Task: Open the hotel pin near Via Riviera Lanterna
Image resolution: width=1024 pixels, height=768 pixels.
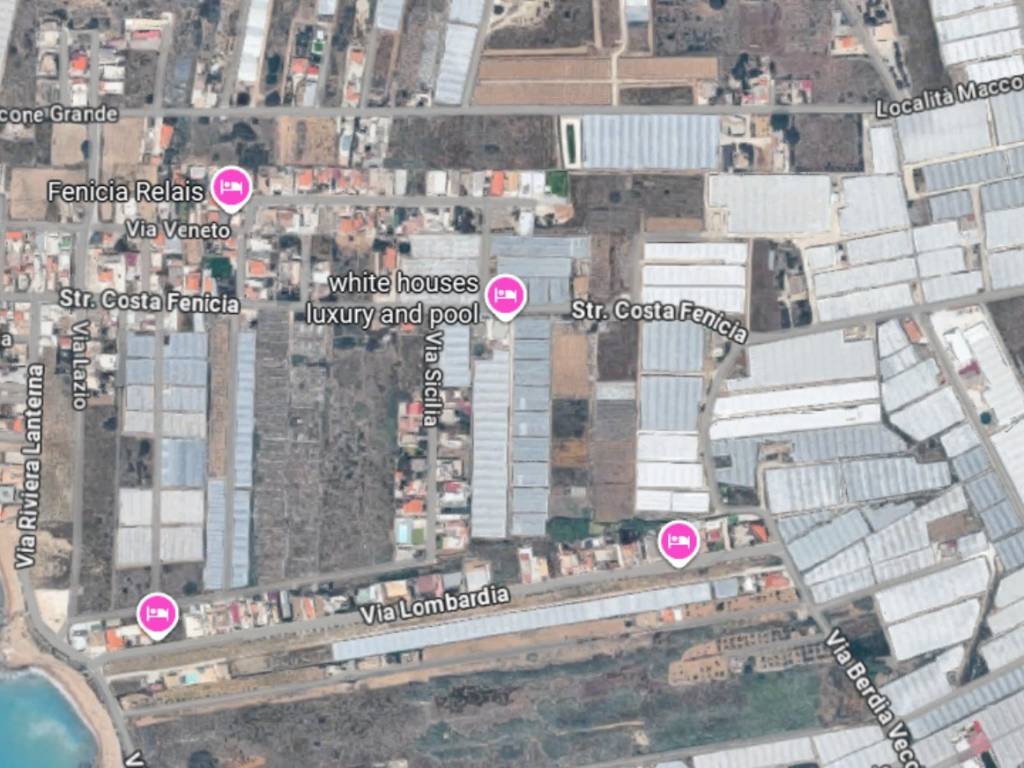Action: tap(158, 614)
